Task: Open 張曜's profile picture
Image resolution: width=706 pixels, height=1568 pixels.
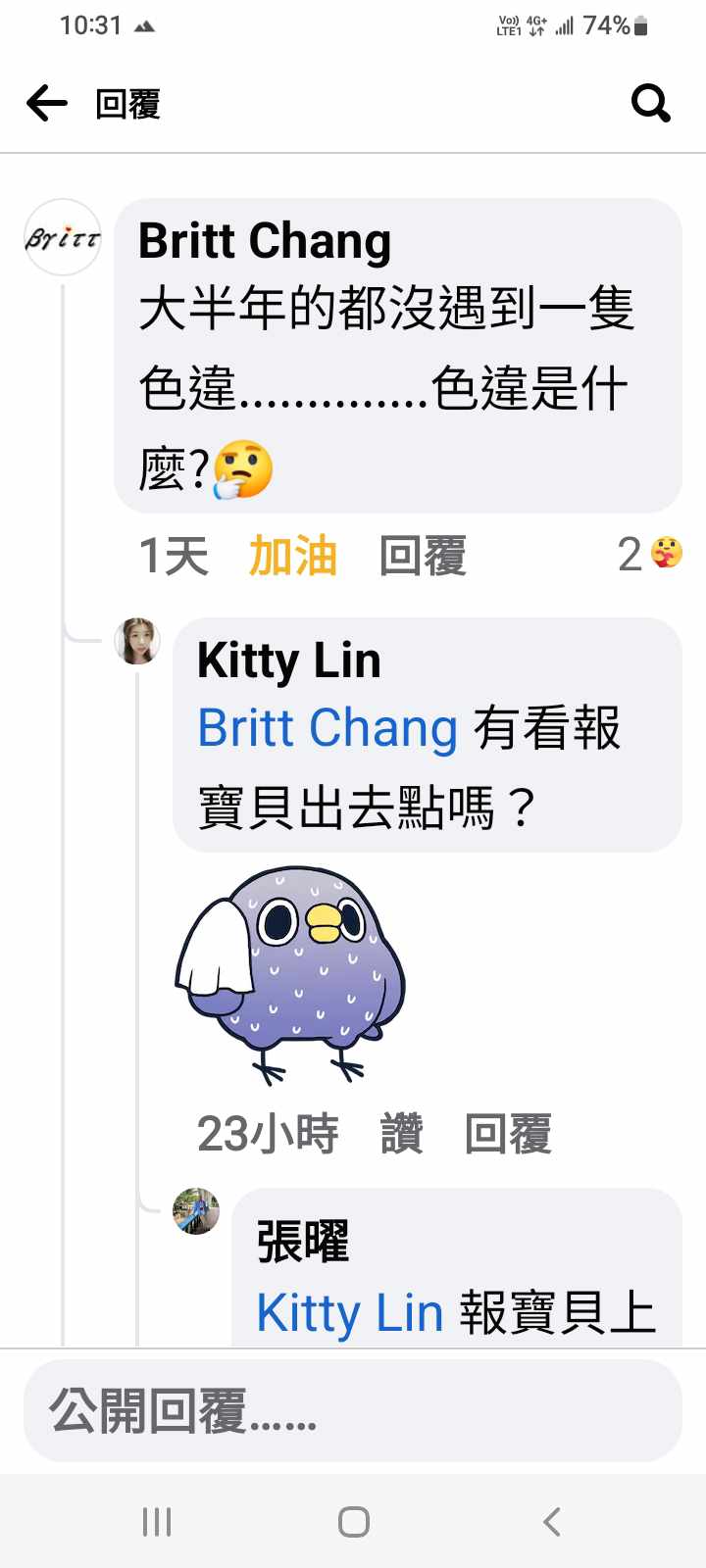Action: click(x=196, y=1211)
